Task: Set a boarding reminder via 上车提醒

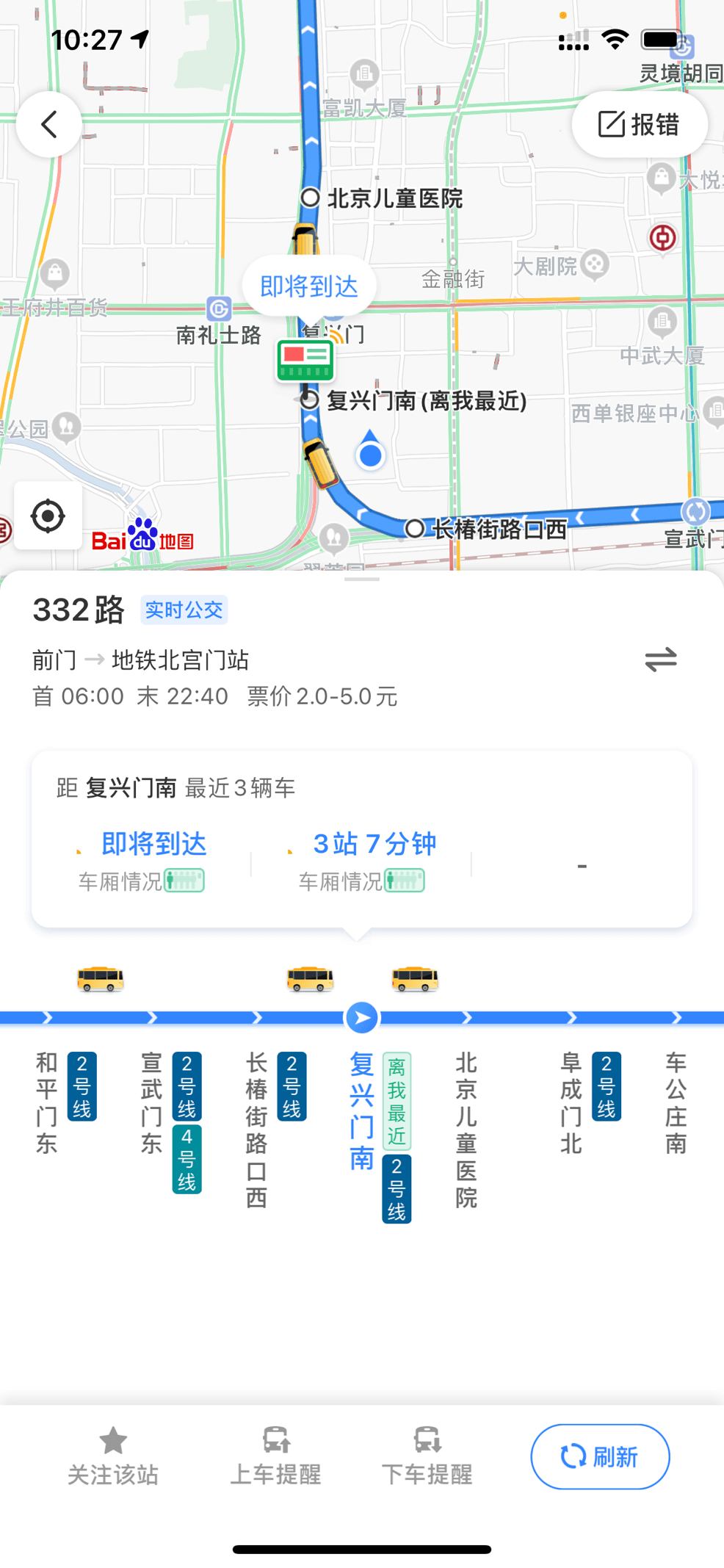Action: (275, 1456)
